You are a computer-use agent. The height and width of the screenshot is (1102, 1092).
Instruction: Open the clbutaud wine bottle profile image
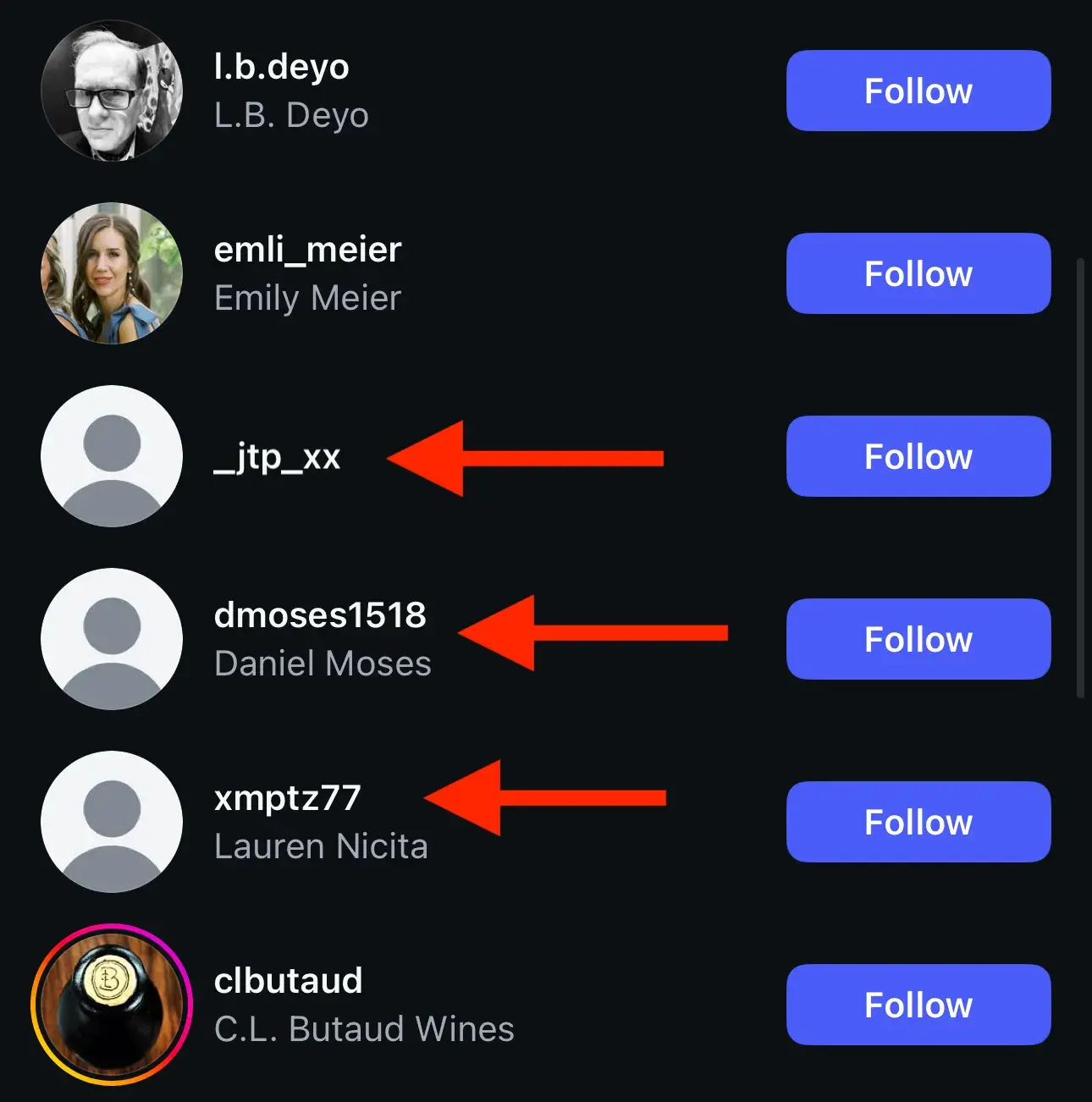112,1006
